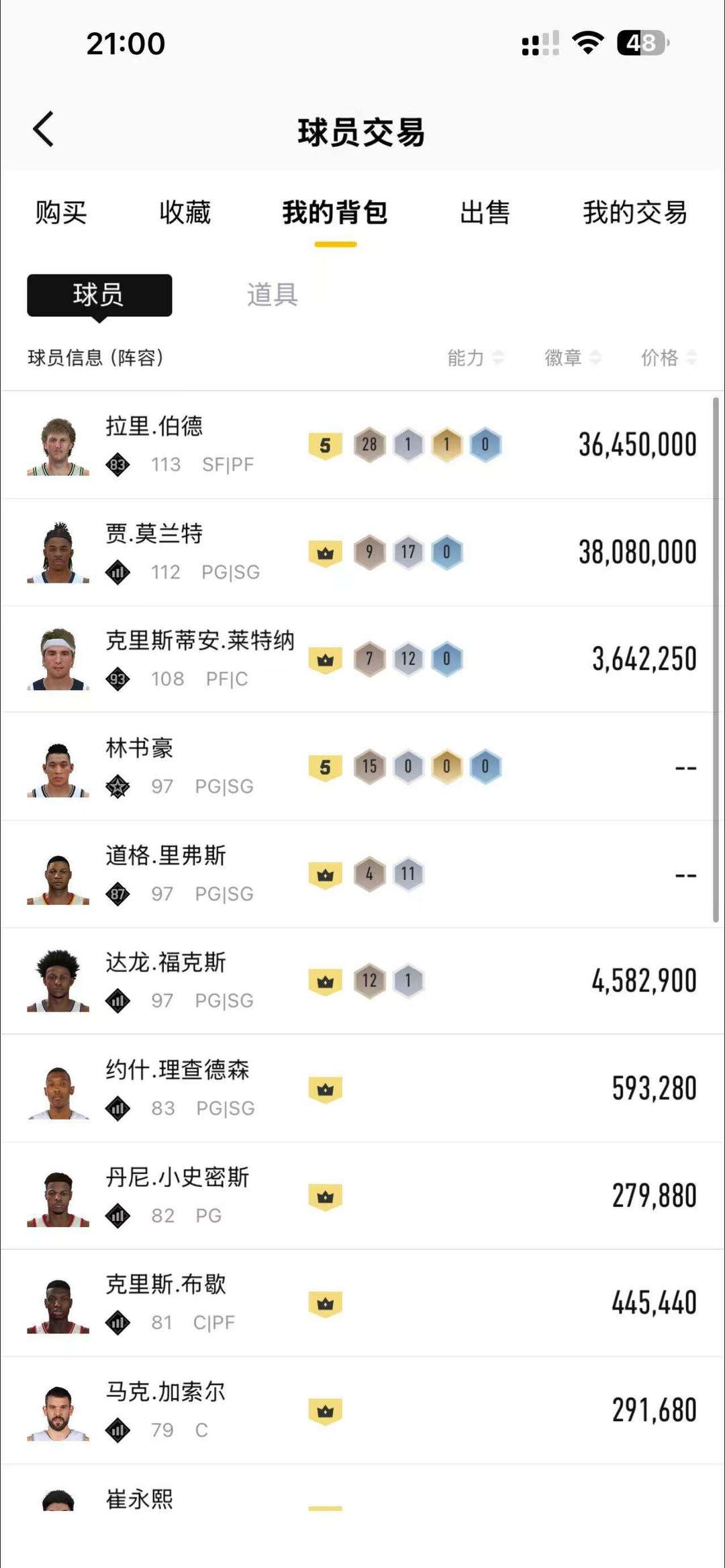Select the 道具 segment
Screen dimensions: 725x1568
(272, 295)
